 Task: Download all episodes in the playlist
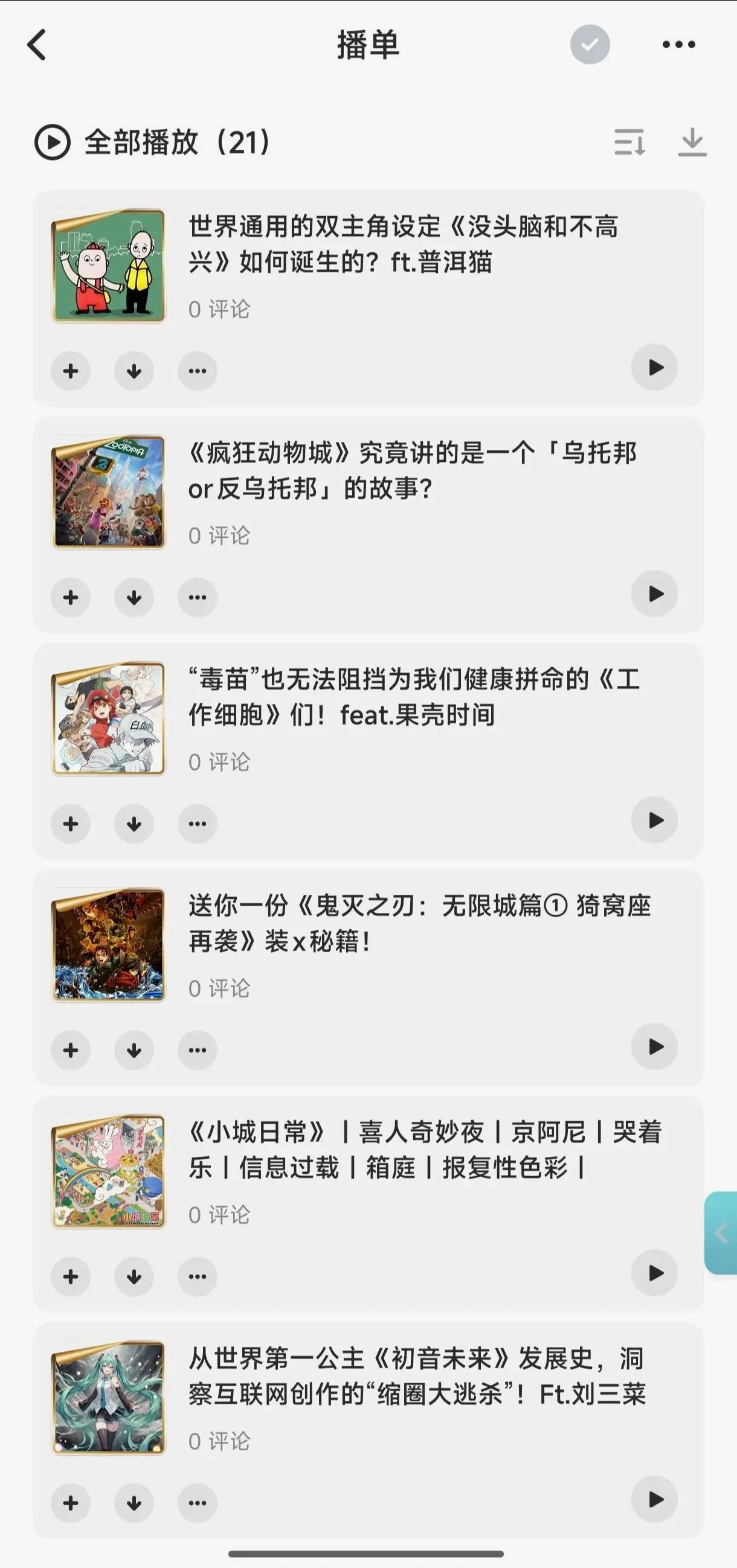click(692, 142)
